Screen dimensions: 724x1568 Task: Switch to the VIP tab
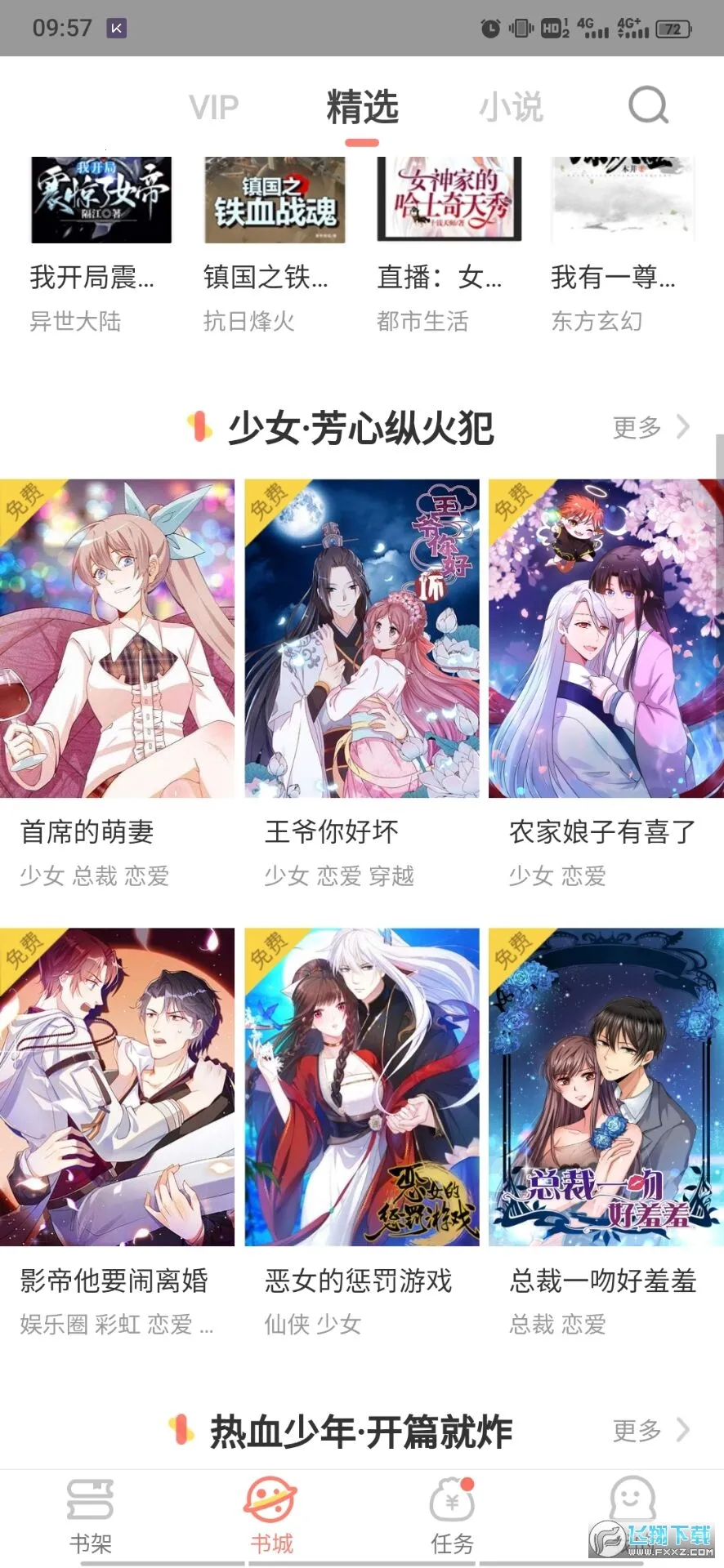[x=212, y=106]
